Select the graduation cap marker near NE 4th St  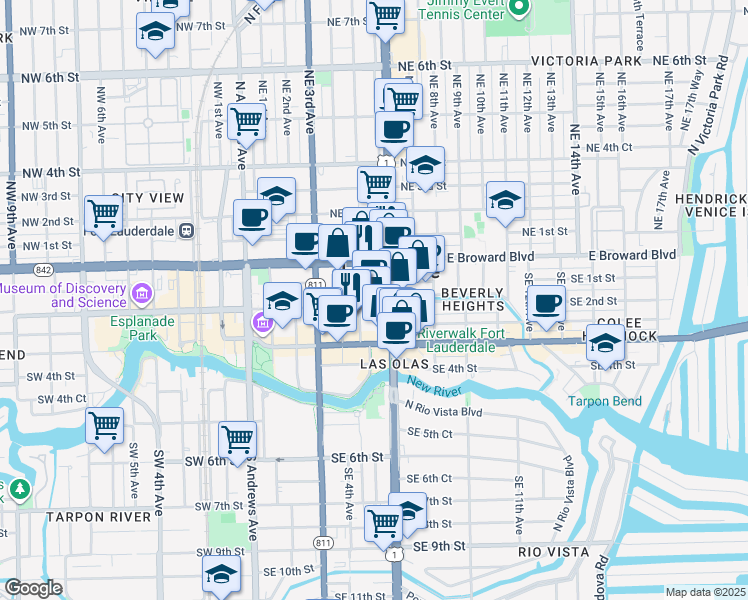coord(425,165)
